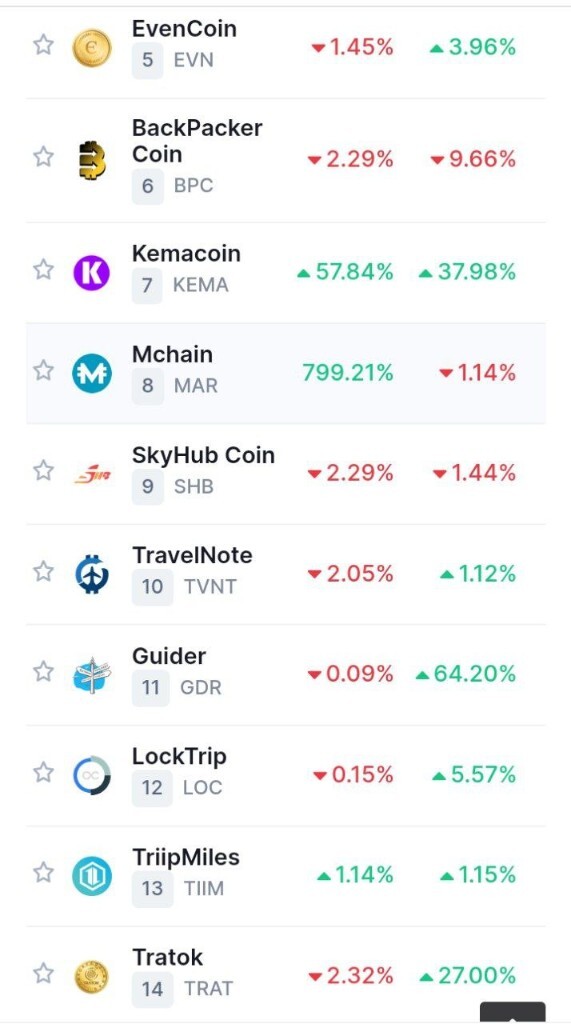Add TravelNote to watchlist star
Viewport: 571px width, 1024px height.
tap(43, 571)
